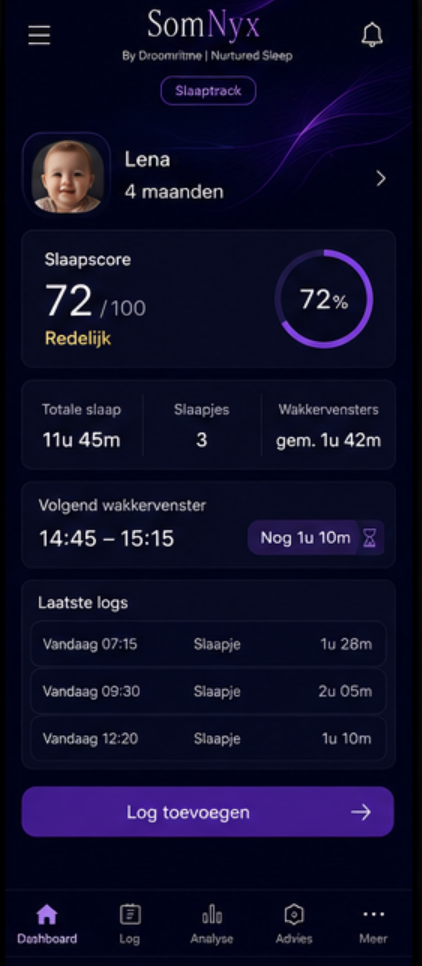This screenshot has height=966, width=422.
Task: Open the notifications bell
Action: point(371,35)
